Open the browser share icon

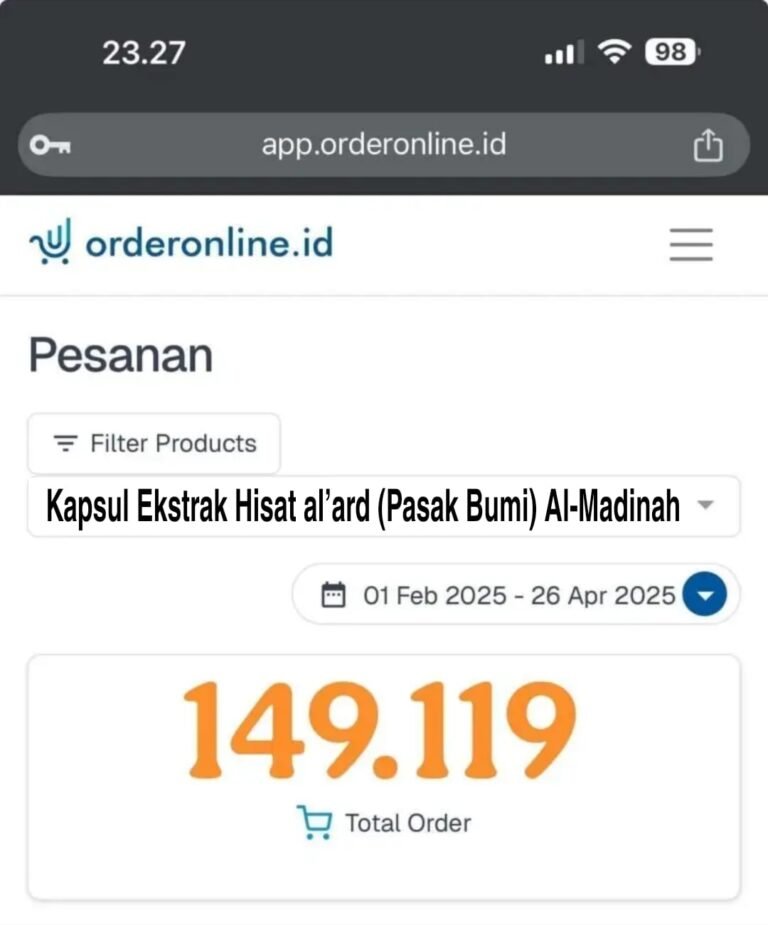(x=707, y=145)
